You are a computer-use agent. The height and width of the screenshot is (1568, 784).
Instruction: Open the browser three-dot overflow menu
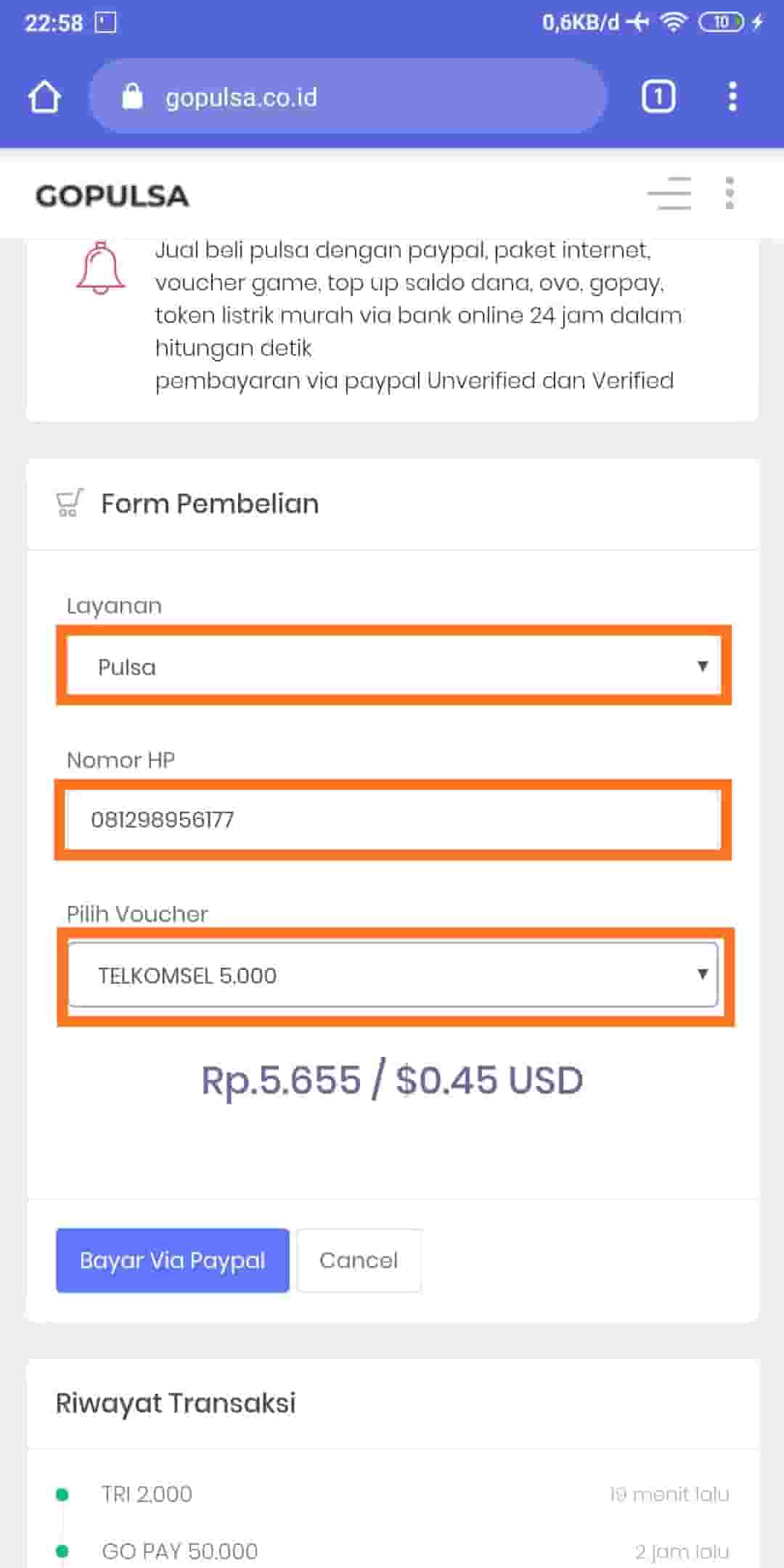(x=733, y=96)
